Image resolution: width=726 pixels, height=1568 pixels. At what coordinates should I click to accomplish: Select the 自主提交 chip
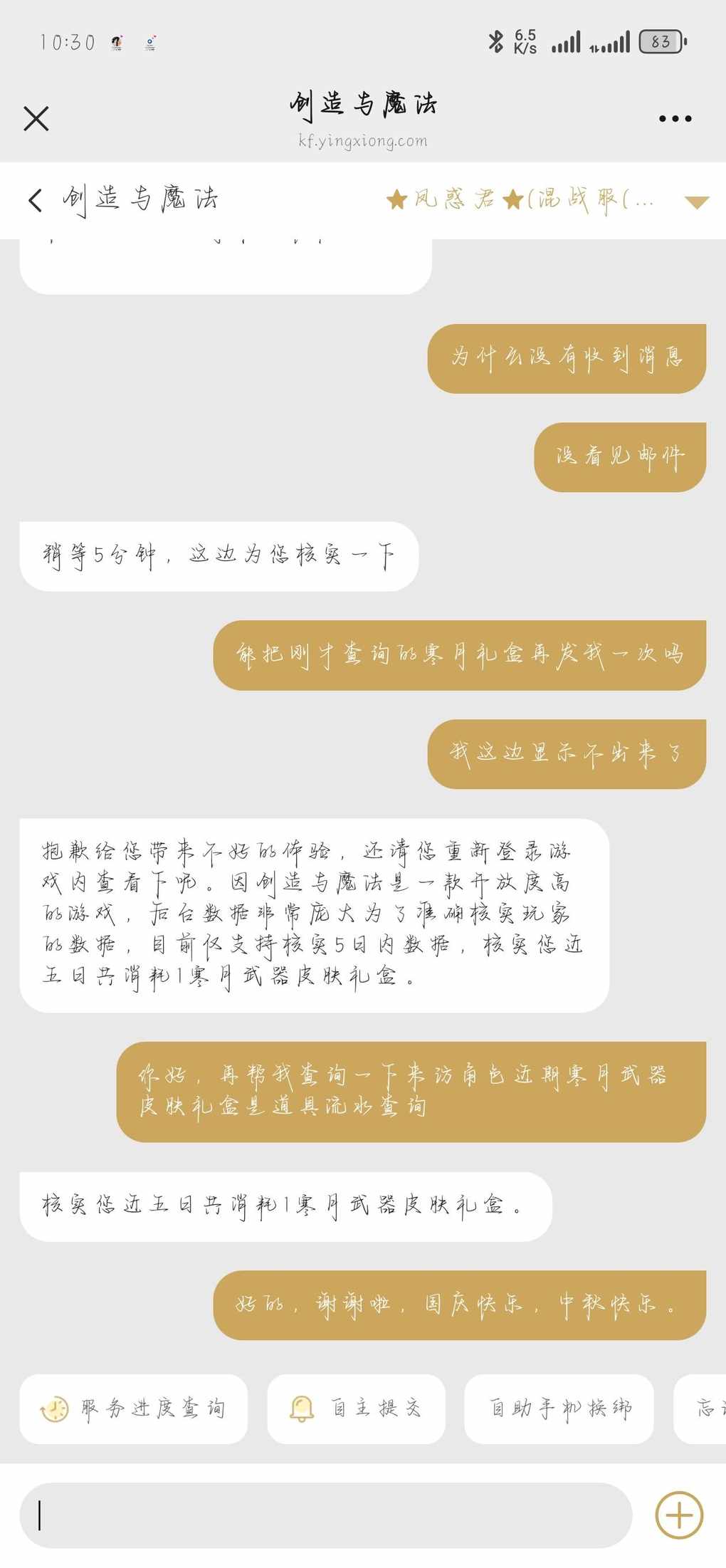356,1408
